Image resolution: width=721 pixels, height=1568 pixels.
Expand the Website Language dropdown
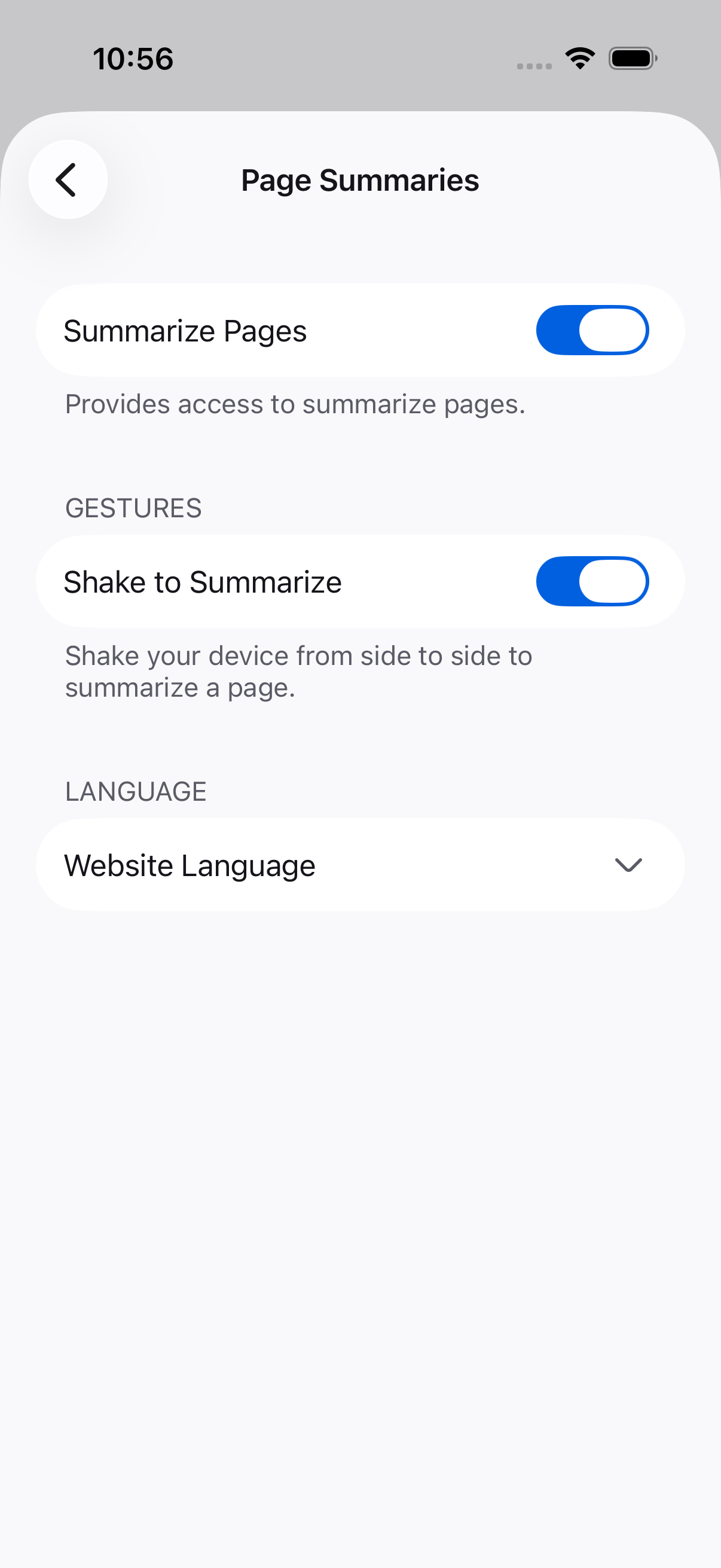tap(360, 864)
